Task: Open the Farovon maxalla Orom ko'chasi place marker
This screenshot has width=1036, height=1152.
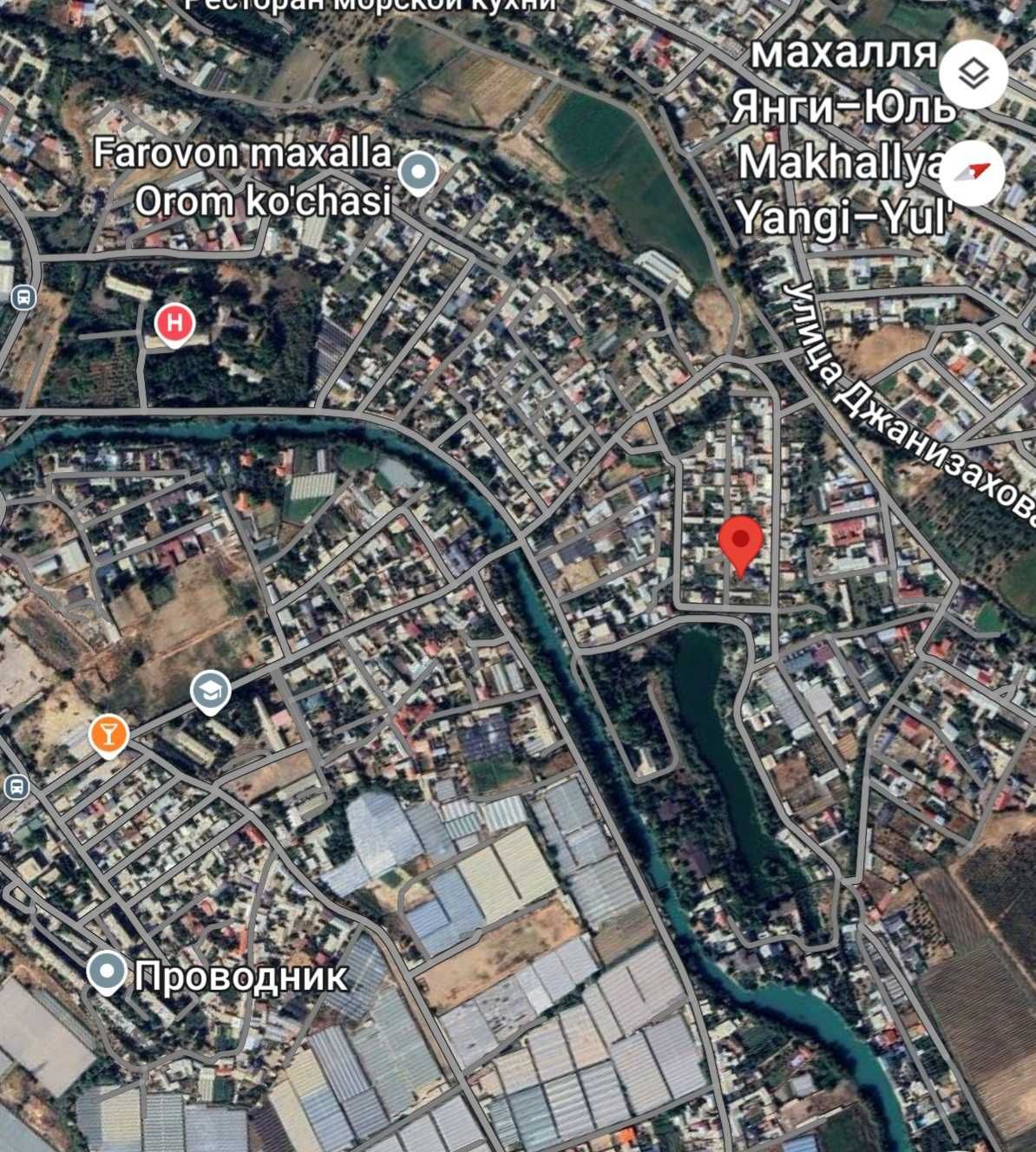Action: pyautogui.click(x=420, y=173)
